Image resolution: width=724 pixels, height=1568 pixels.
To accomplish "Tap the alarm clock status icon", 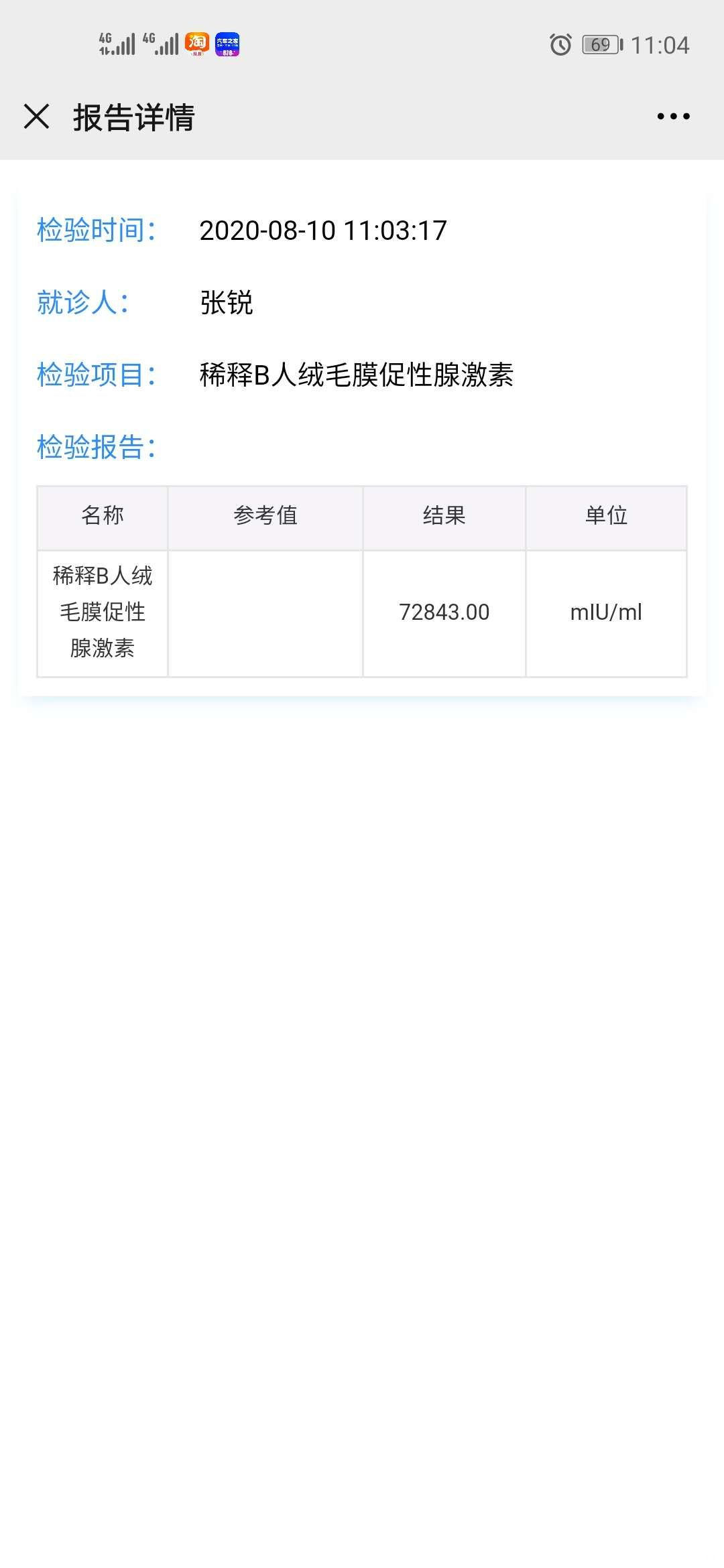I will [x=560, y=45].
